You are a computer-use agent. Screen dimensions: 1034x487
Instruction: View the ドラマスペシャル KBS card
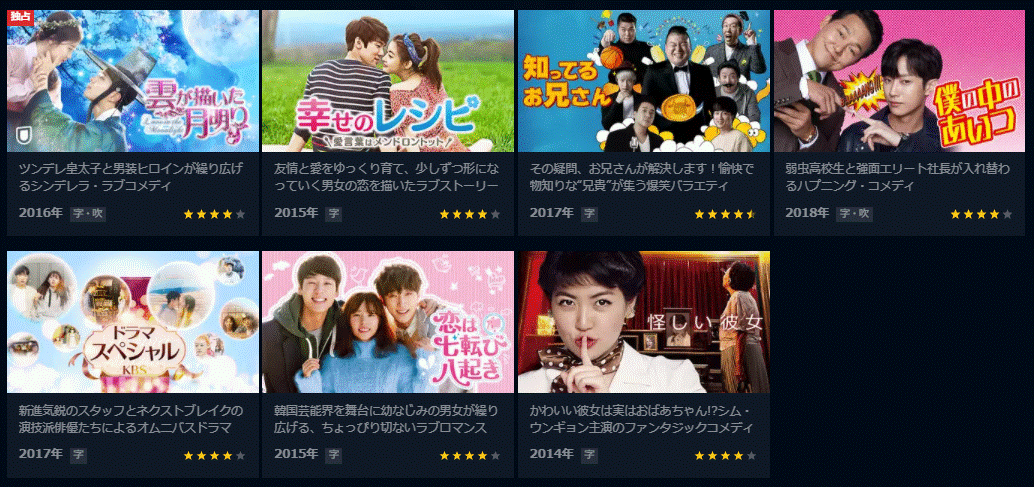click(x=132, y=322)
